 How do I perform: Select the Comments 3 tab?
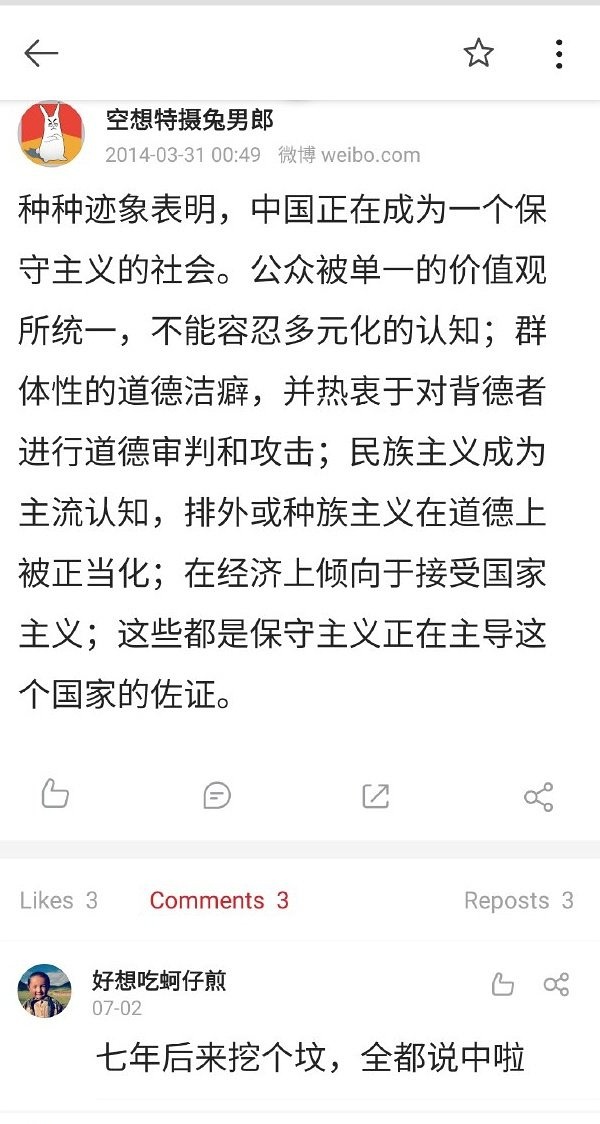click(219, 900)
